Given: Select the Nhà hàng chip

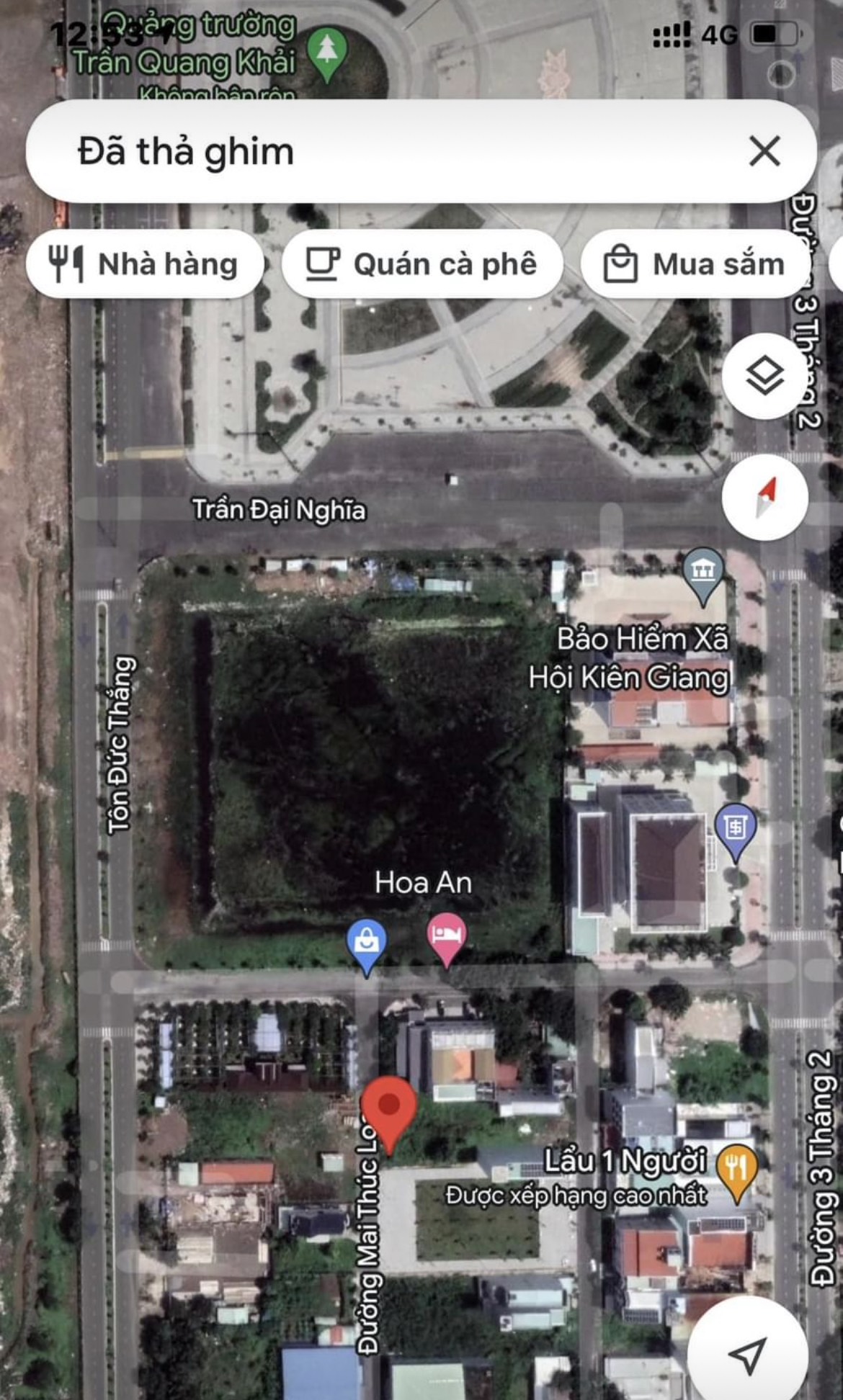Looking at the screenshot, I should [x=144, y=264].
